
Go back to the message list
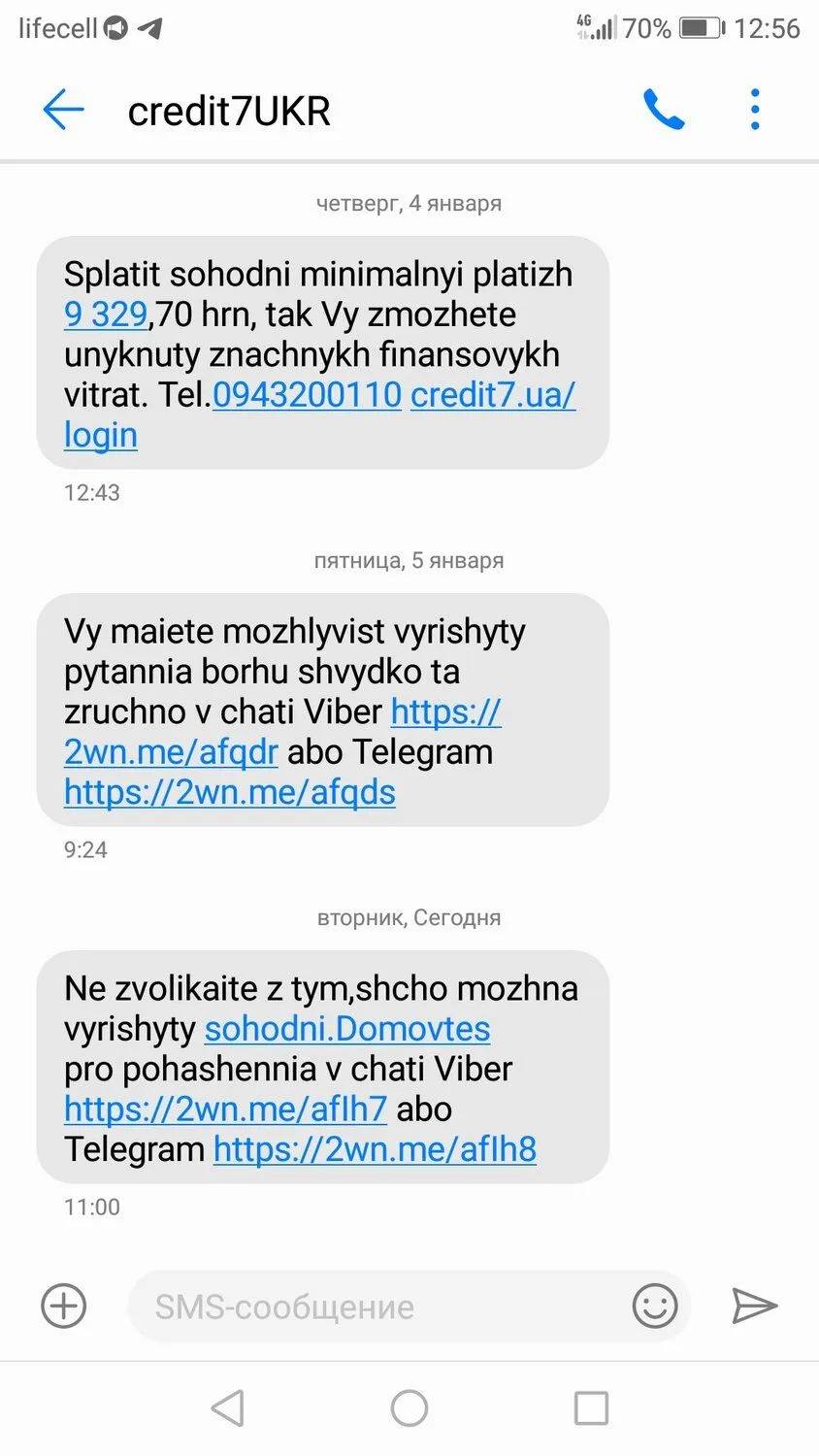pyautogui.click(x=63, y=110)
